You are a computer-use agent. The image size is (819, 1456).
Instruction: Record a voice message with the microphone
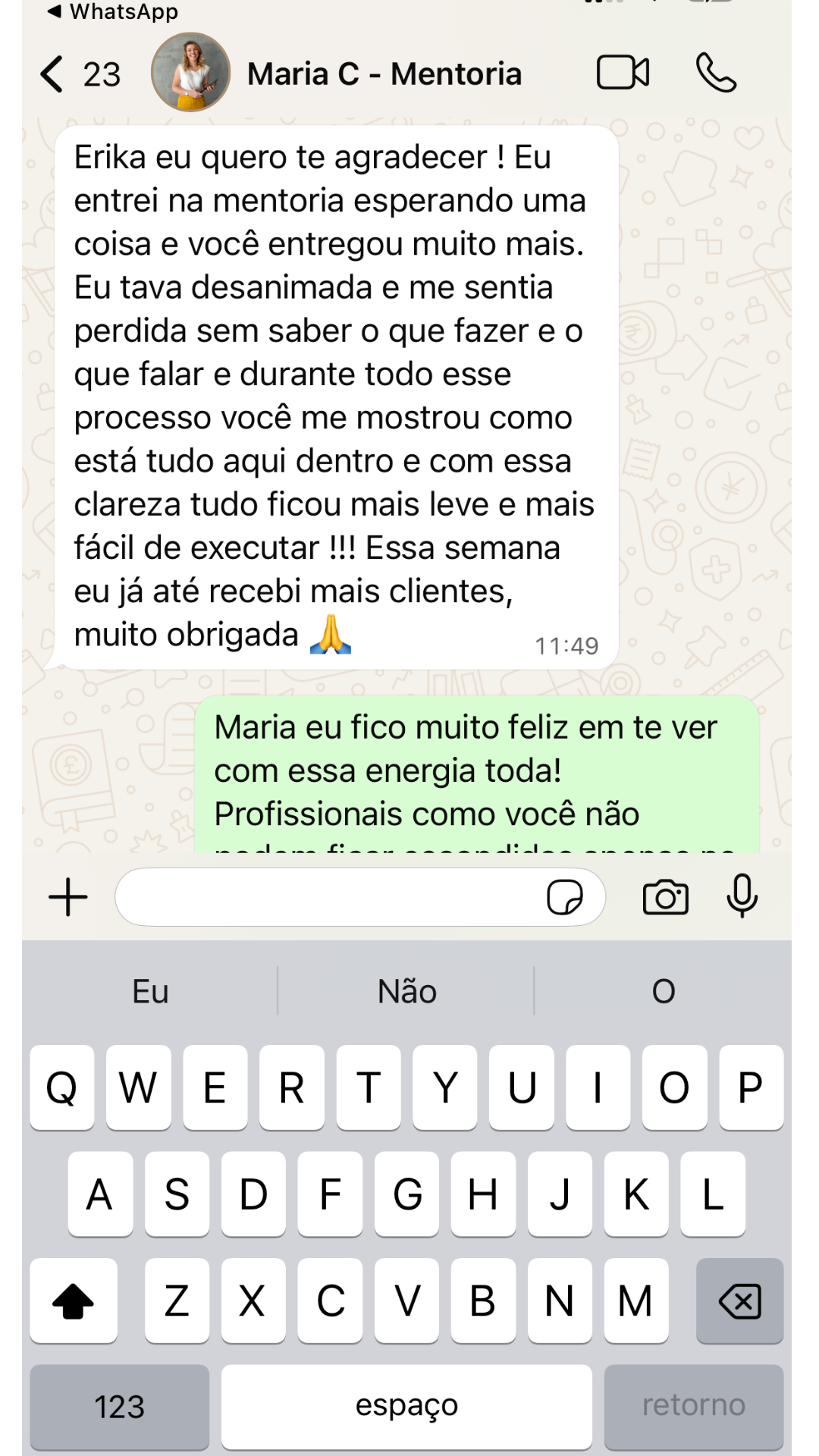pos(742,896)
